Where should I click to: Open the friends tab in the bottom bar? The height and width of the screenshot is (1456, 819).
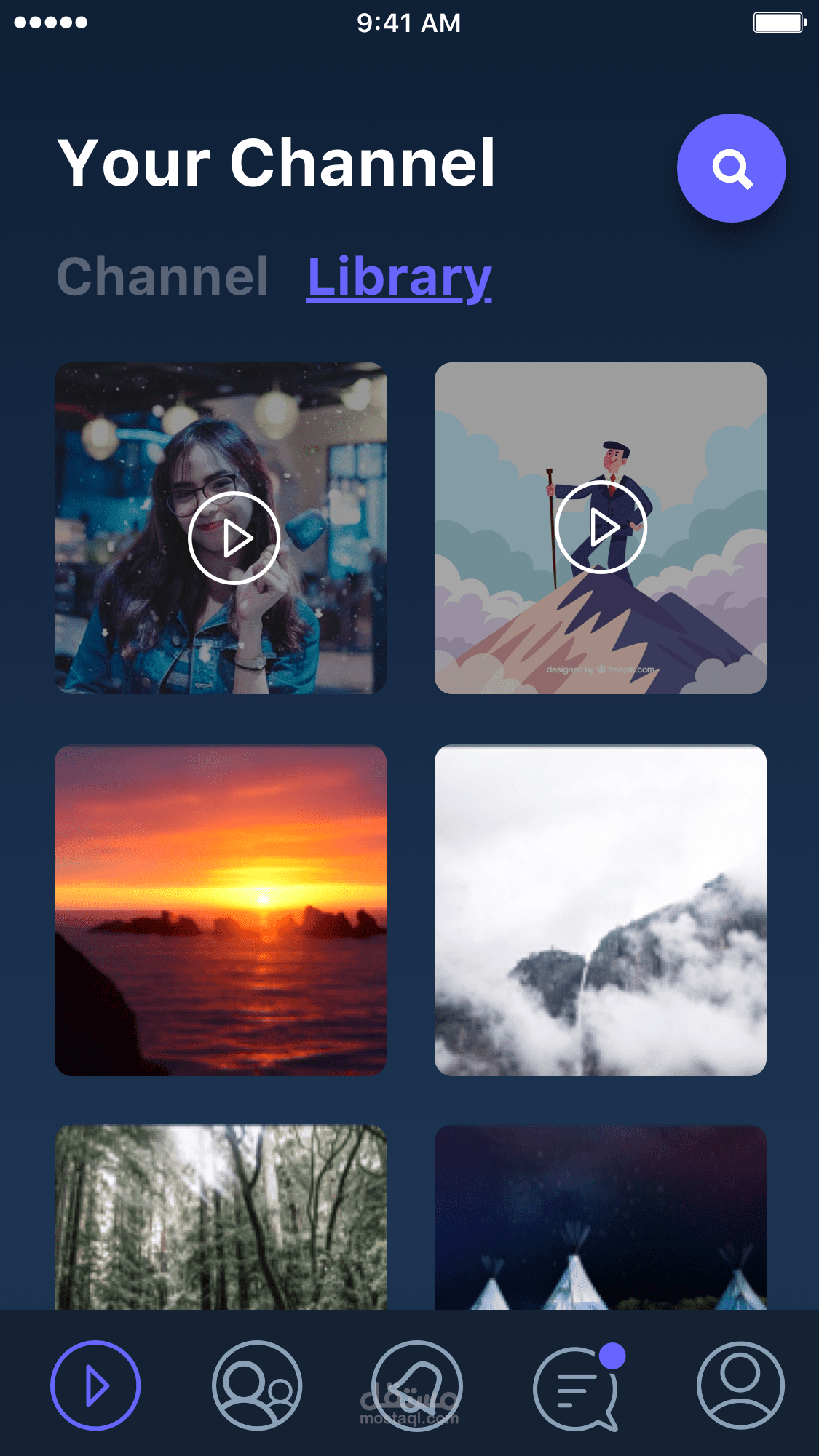click(257, 1385)
